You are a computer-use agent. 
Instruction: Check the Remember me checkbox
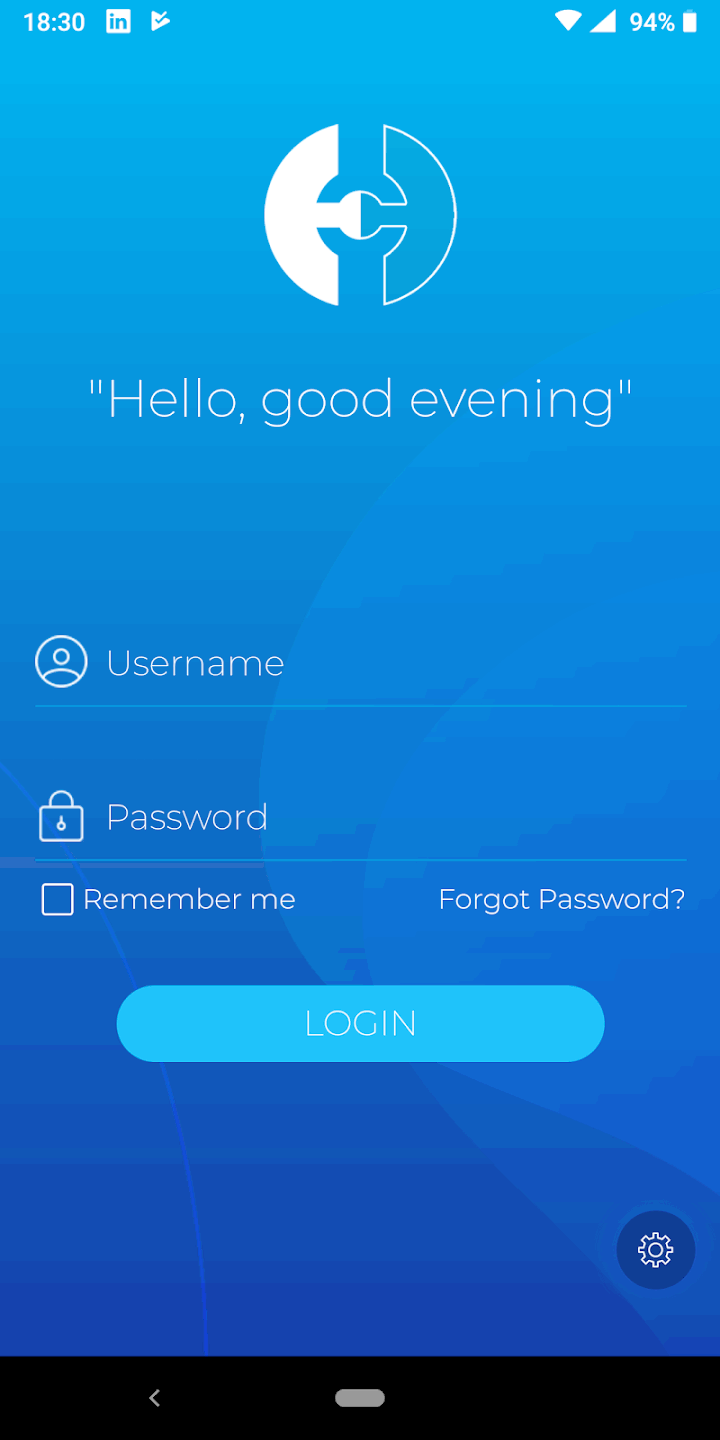pos(57,899)
